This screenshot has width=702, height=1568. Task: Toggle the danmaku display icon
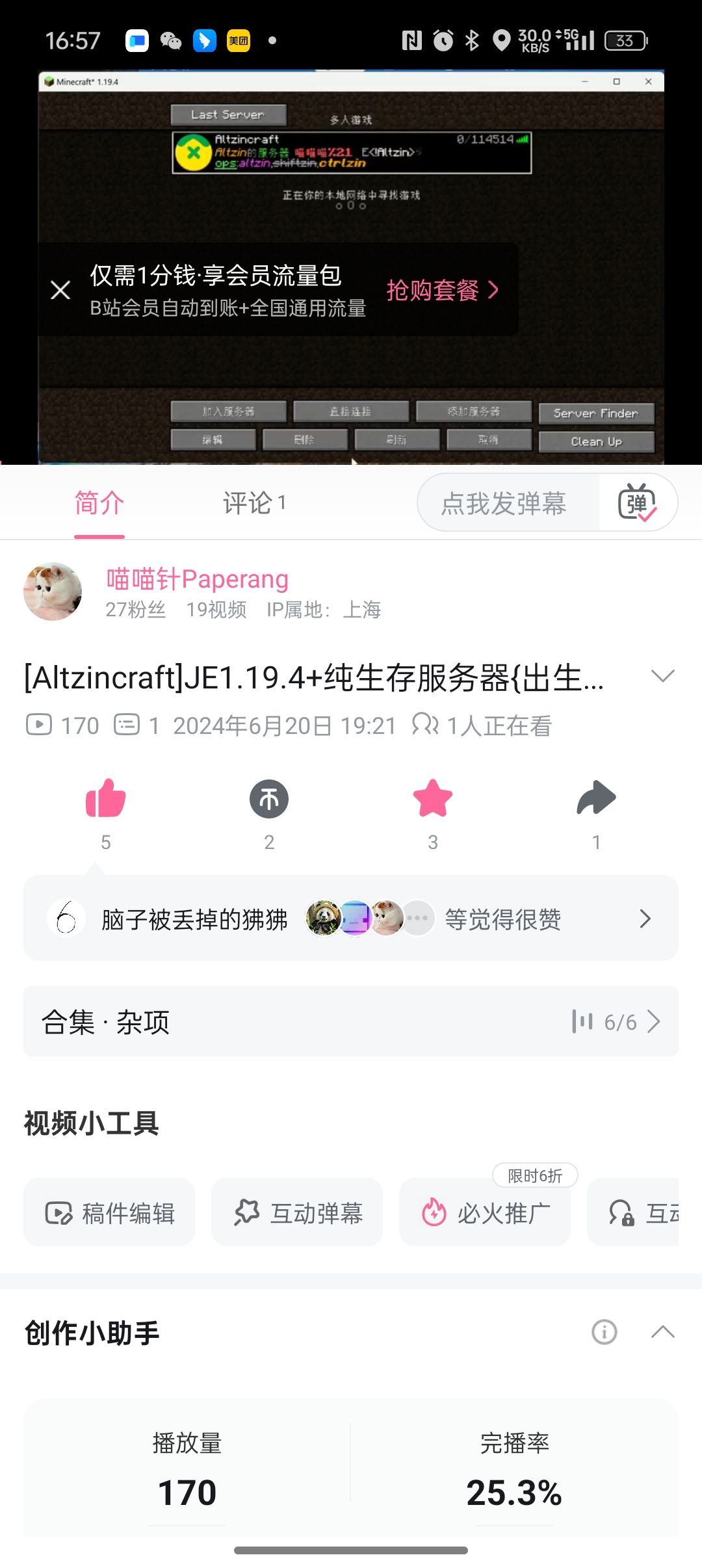coord(637,503)
